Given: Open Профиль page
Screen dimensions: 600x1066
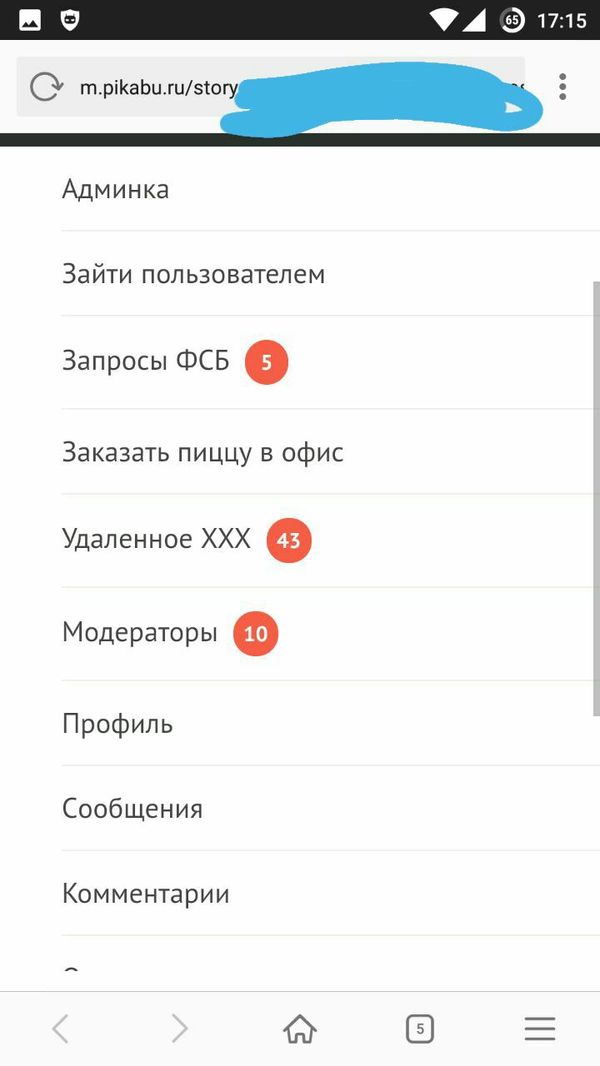Looking at the screenshot, I should coord(118,724).
